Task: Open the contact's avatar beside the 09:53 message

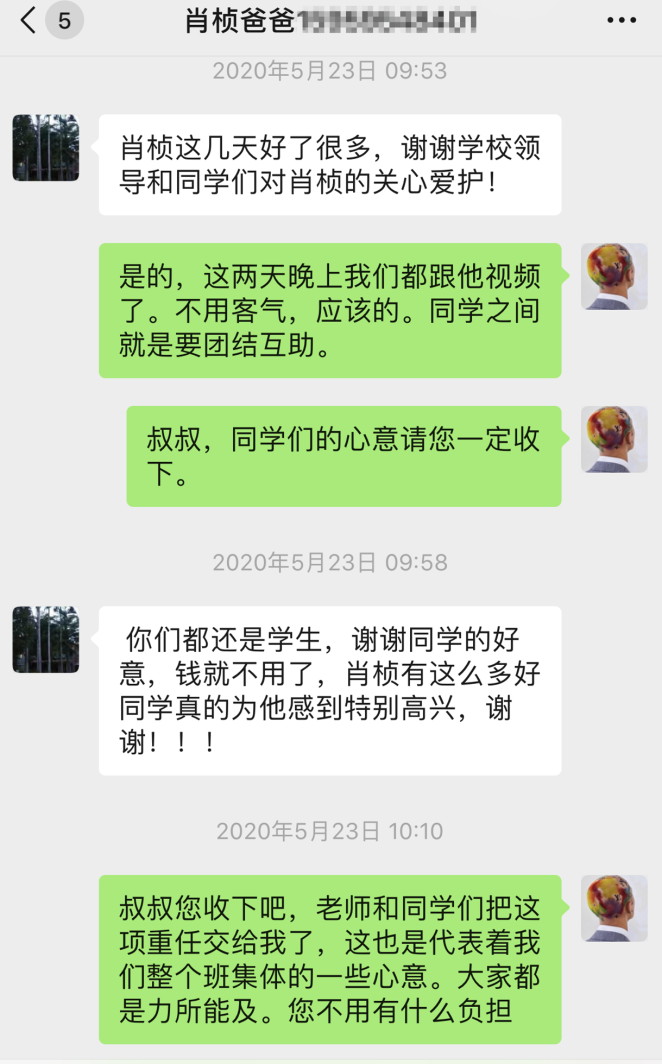Action: coord(46,148)
